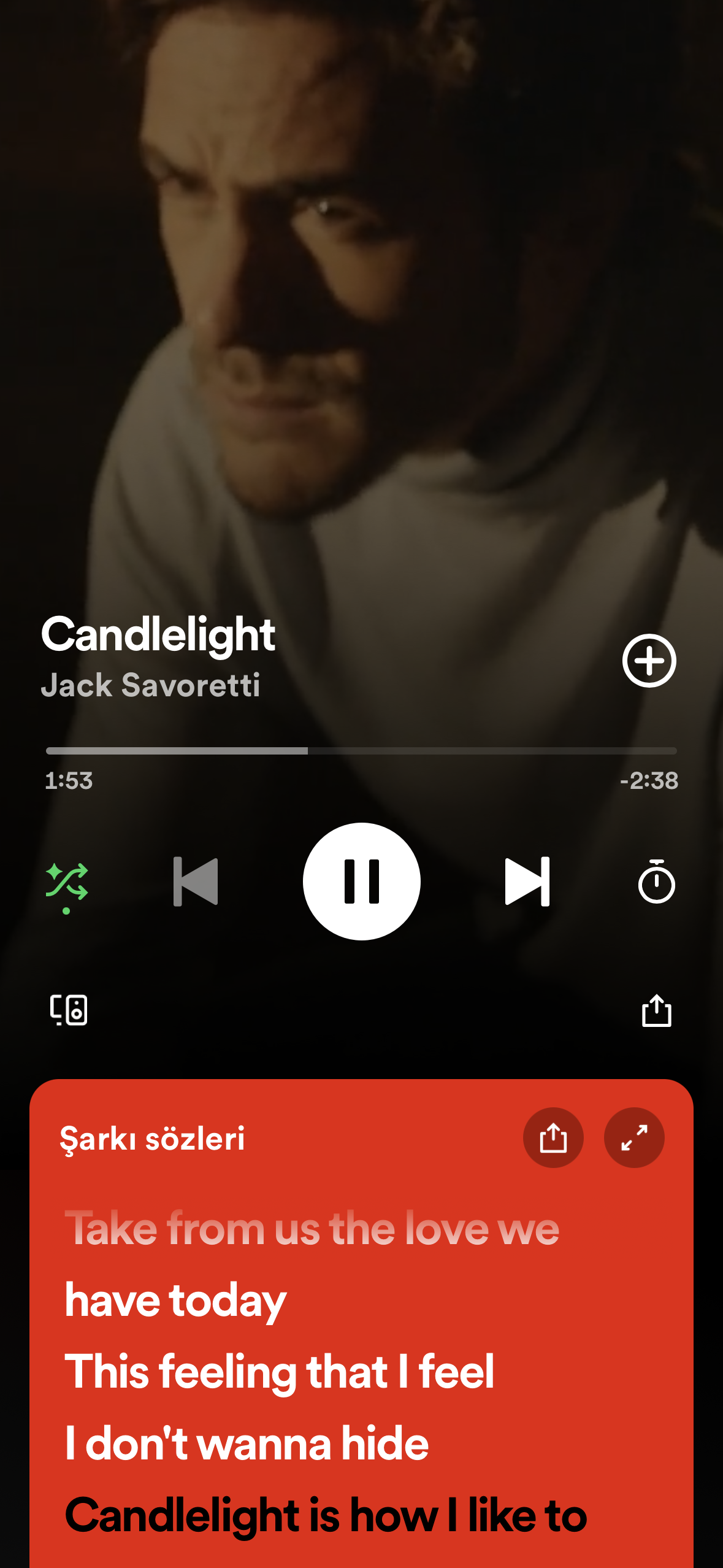
Task: Share lyrics from the Şarkı sözleri card
Action: (553, 1137)
